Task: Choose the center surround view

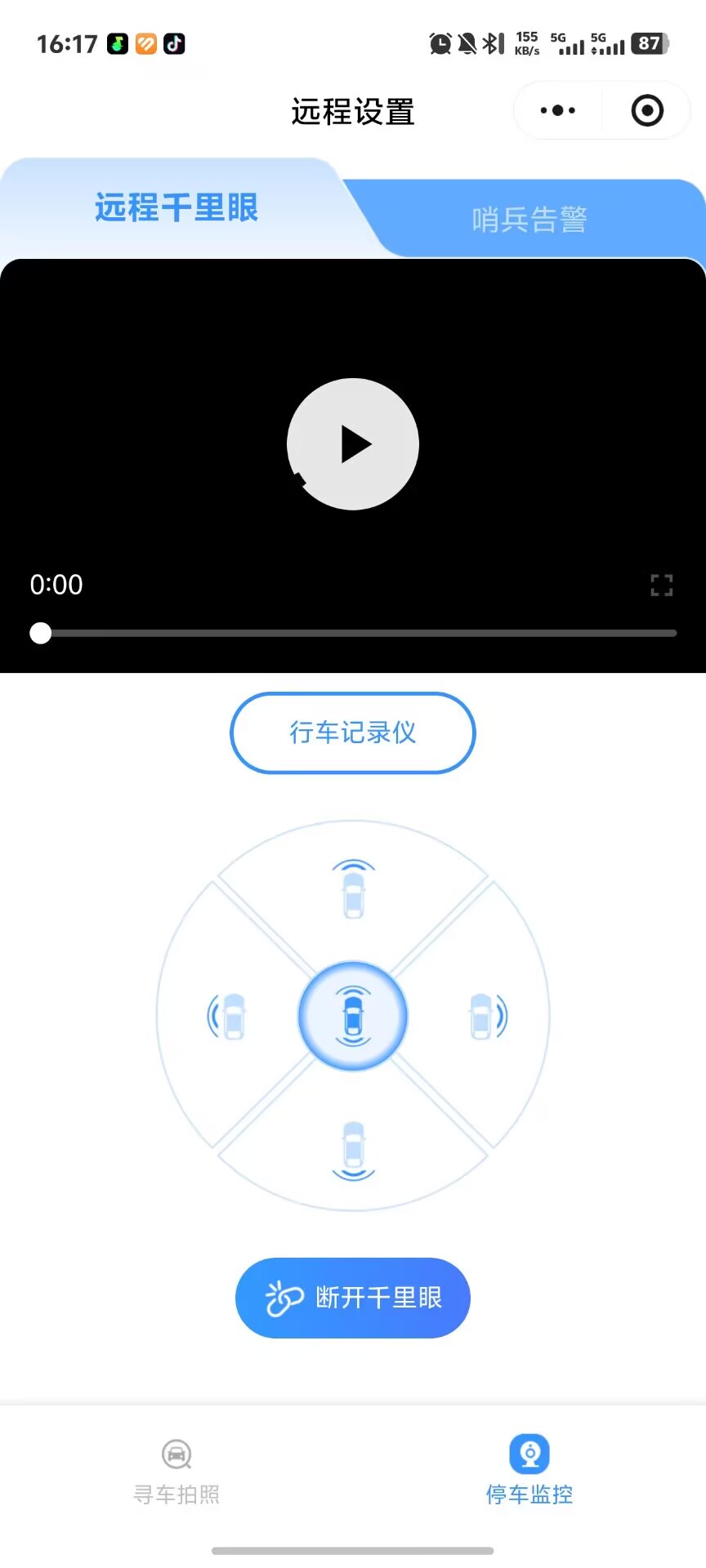Action: (353, 1016)
